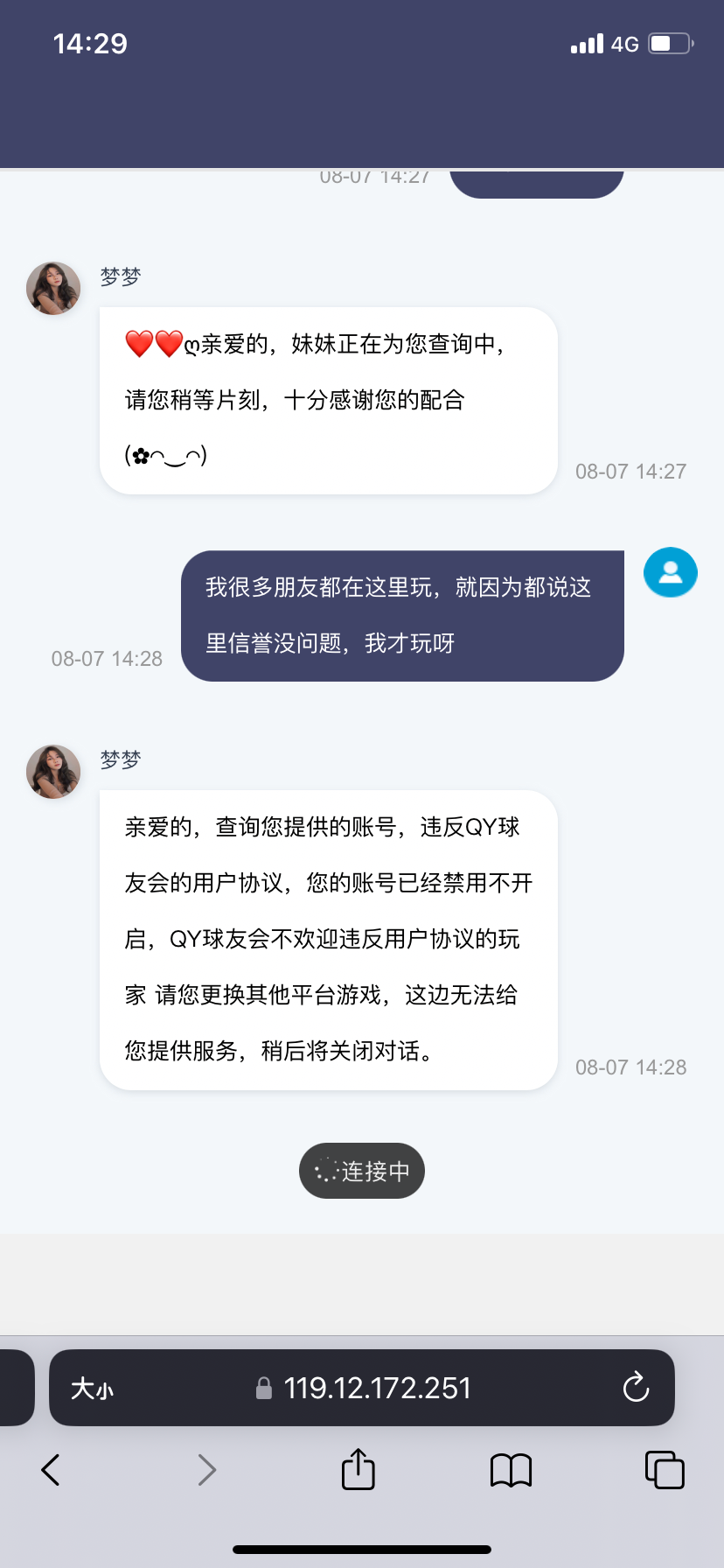Tap the Reload icon in the address bar
724x1568 pixels.
[x=636, y=1388]
